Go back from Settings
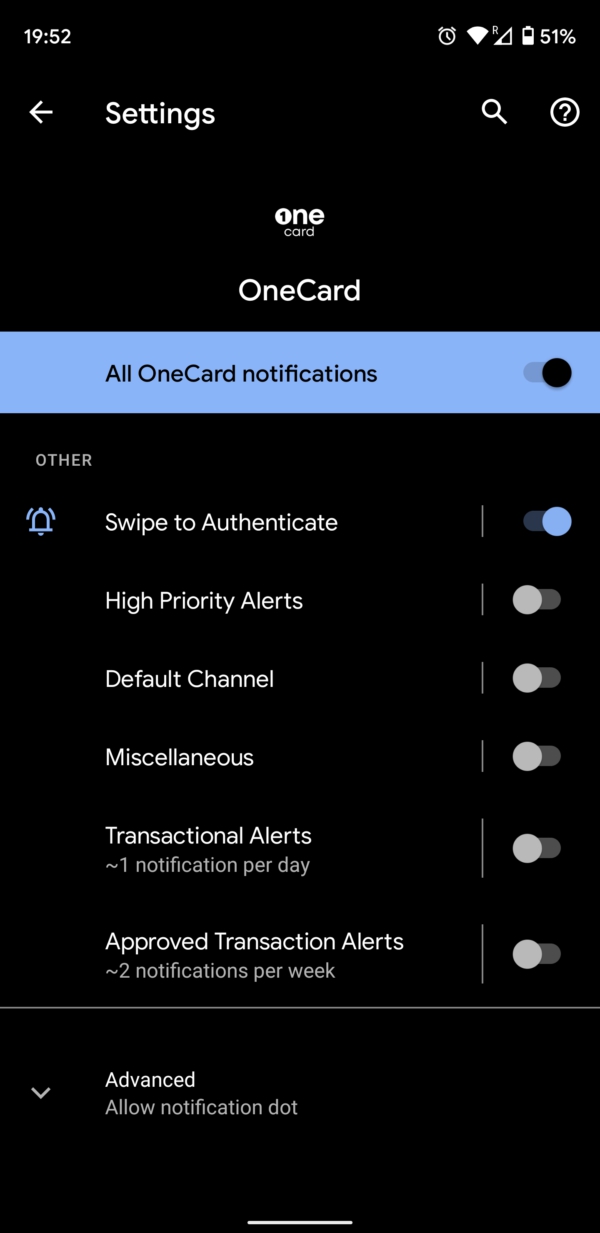The height and width of the screenshot is (1233, 600). tap(41, 113)
